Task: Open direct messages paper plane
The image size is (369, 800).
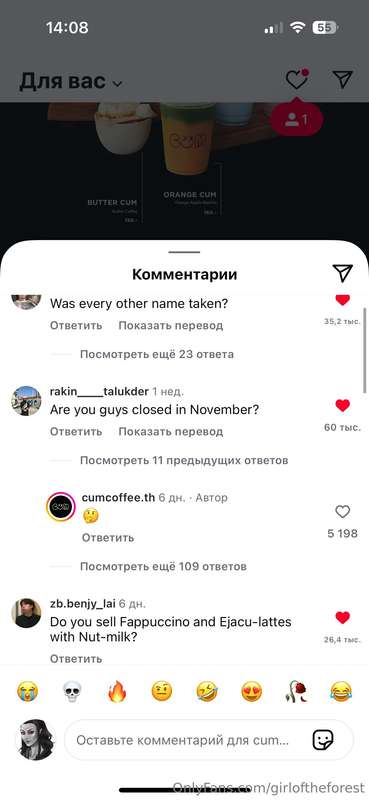Action: pos(342,78)
